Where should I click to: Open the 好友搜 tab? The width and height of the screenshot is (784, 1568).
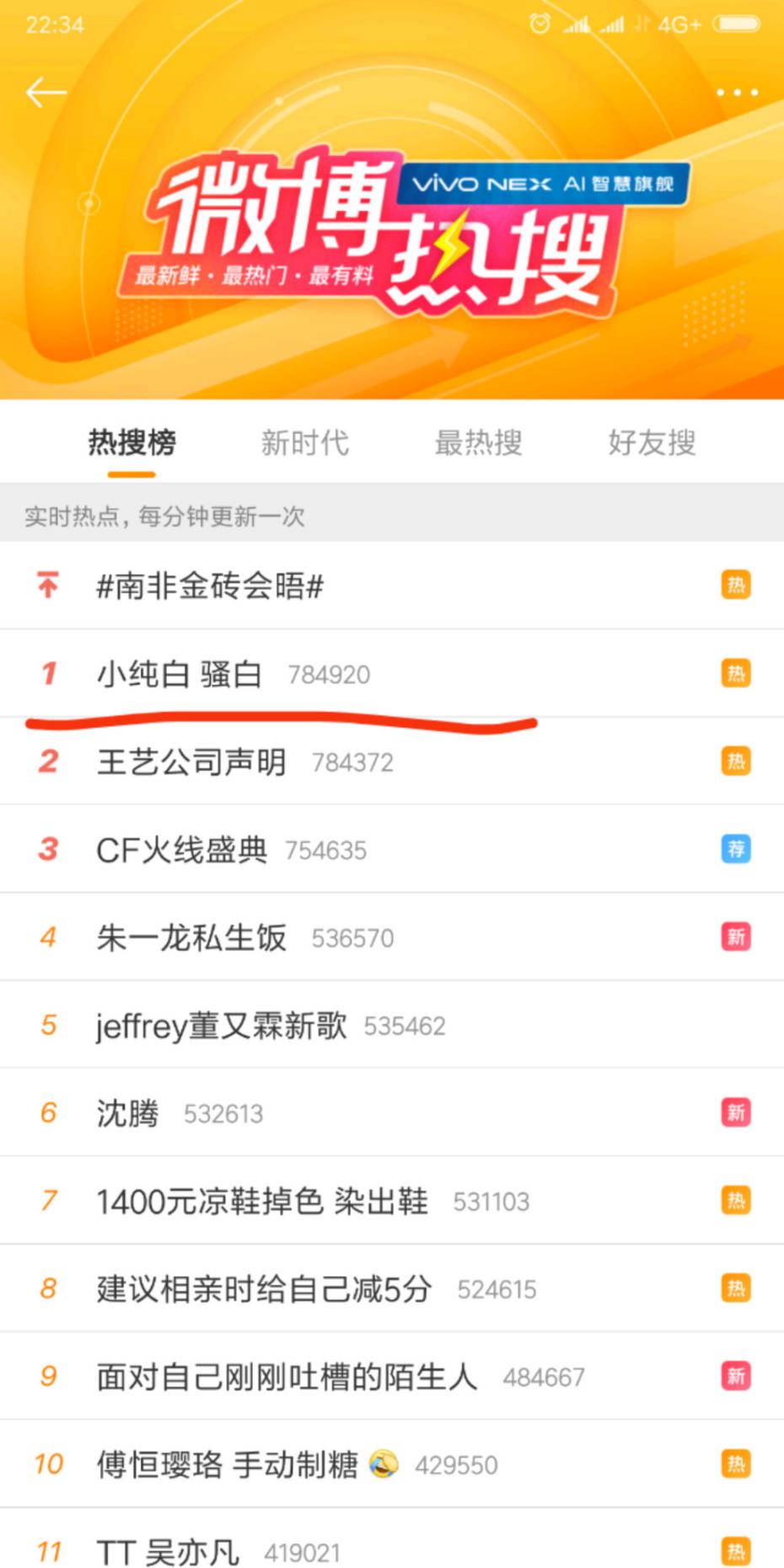click(652, 443)
